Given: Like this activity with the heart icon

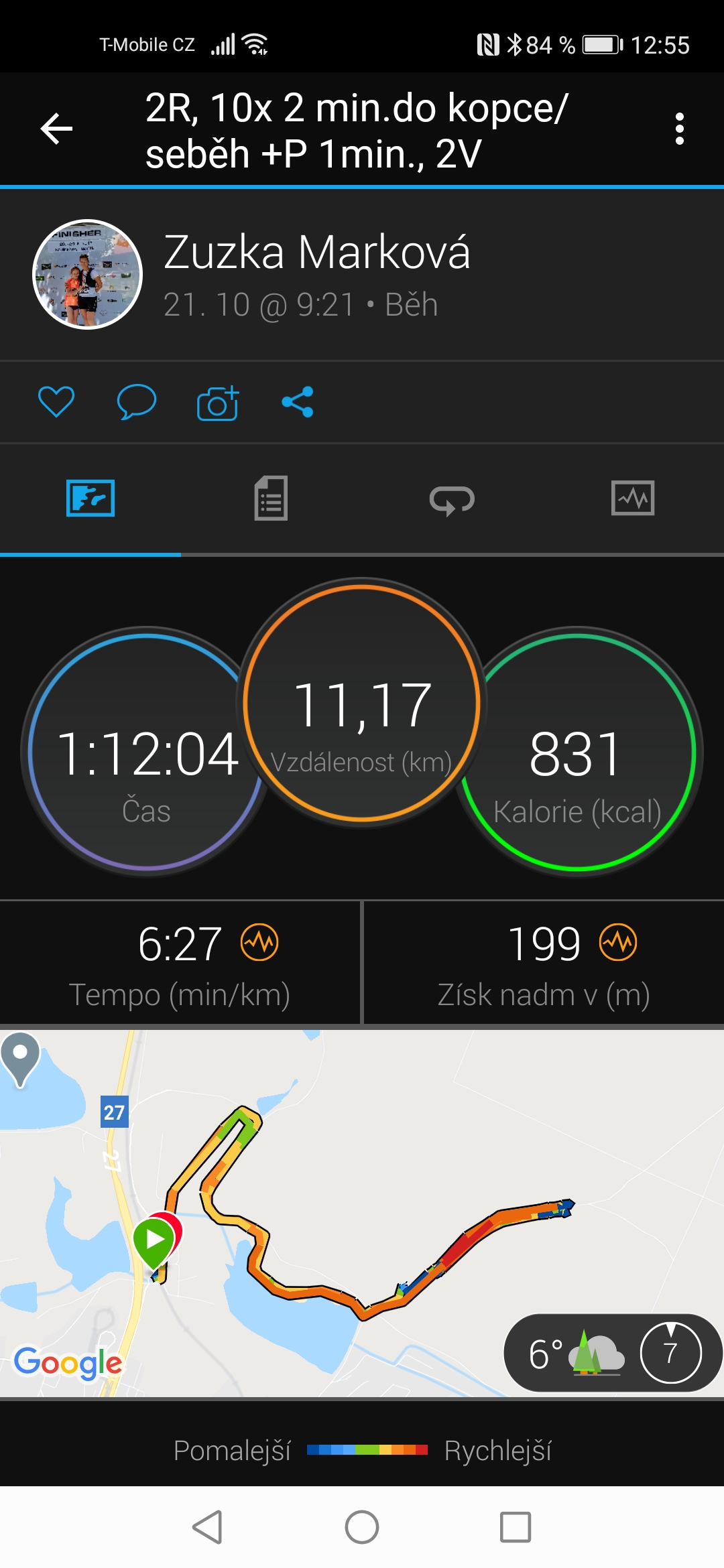Looking at the screenshot, I should coord(56,402).
